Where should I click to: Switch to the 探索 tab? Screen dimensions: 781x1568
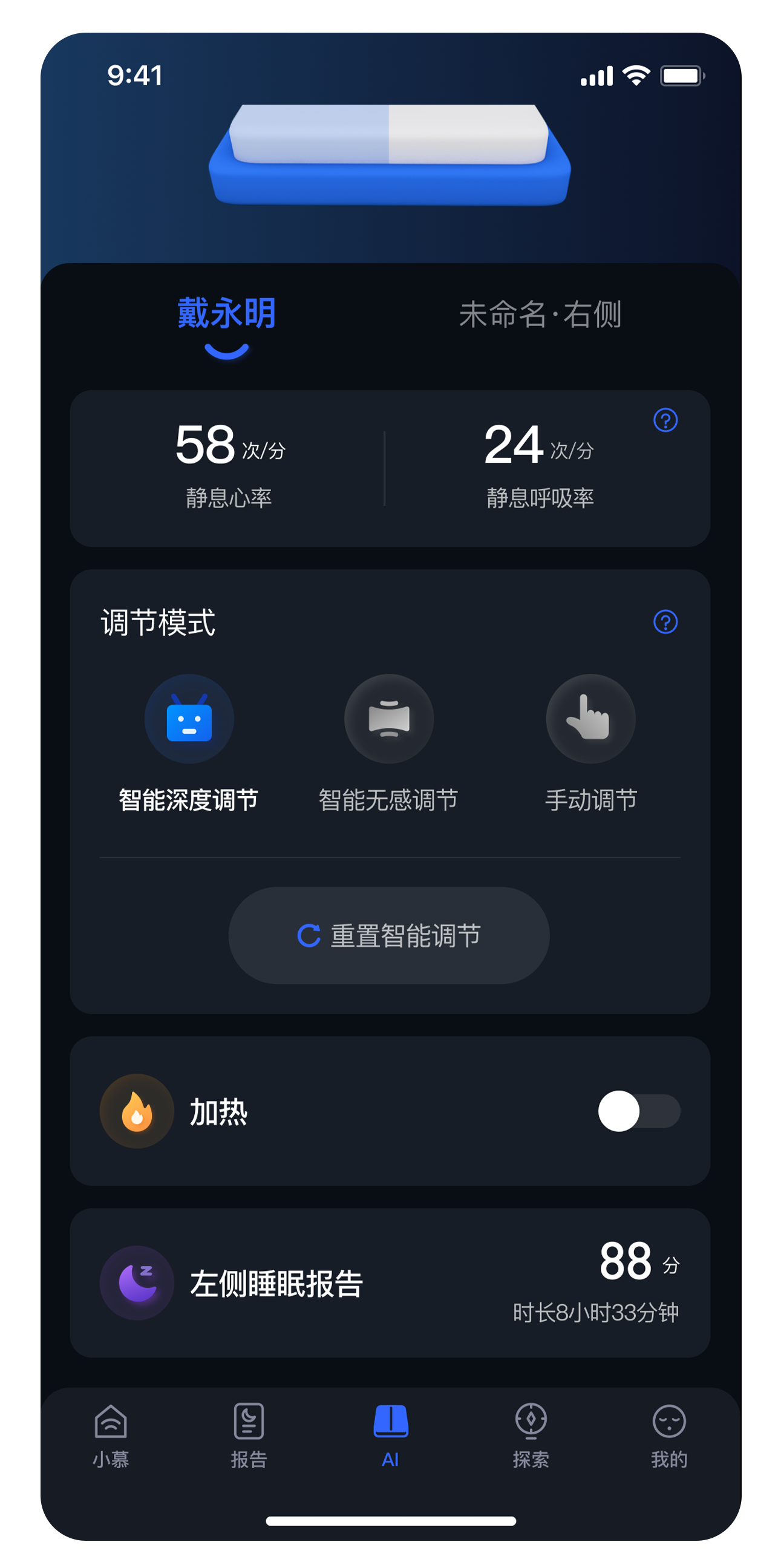[531, 1436]
